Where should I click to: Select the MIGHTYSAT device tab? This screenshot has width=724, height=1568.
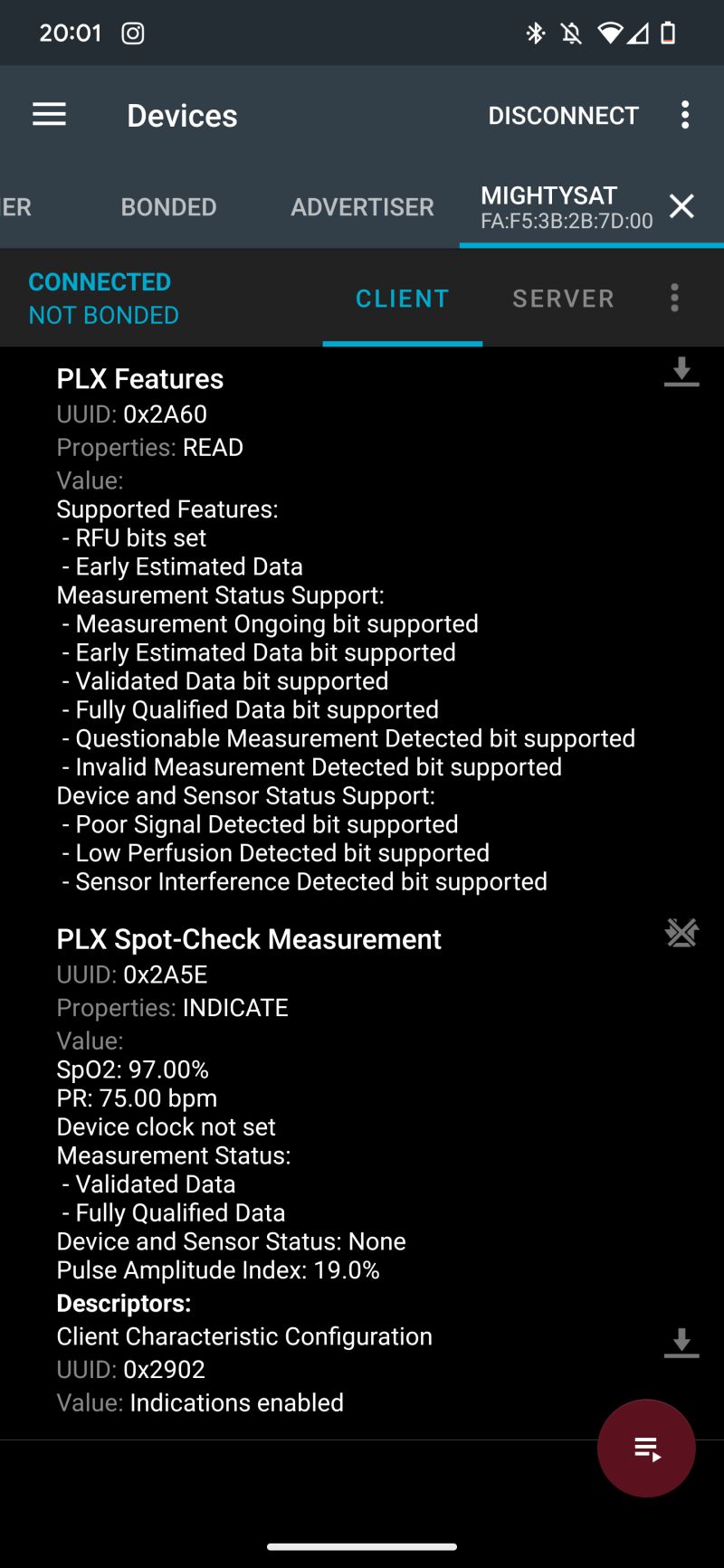click(550, 206)
